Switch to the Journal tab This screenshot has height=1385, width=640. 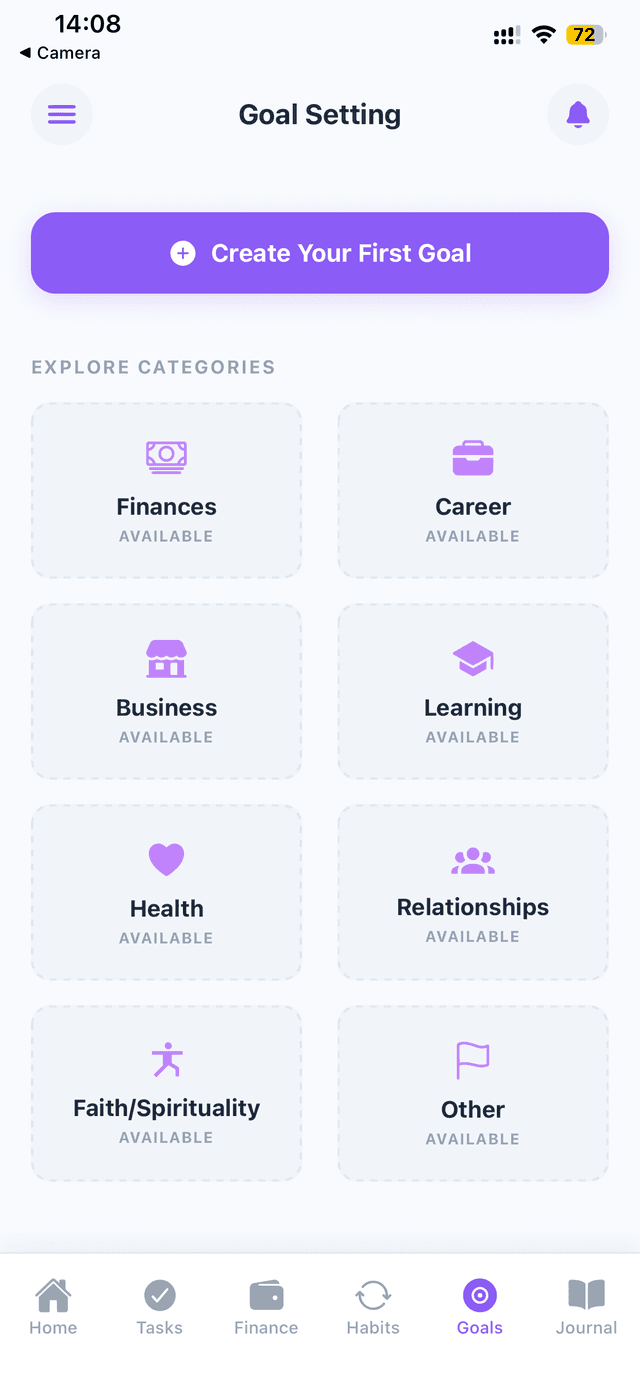point(586,1308)
